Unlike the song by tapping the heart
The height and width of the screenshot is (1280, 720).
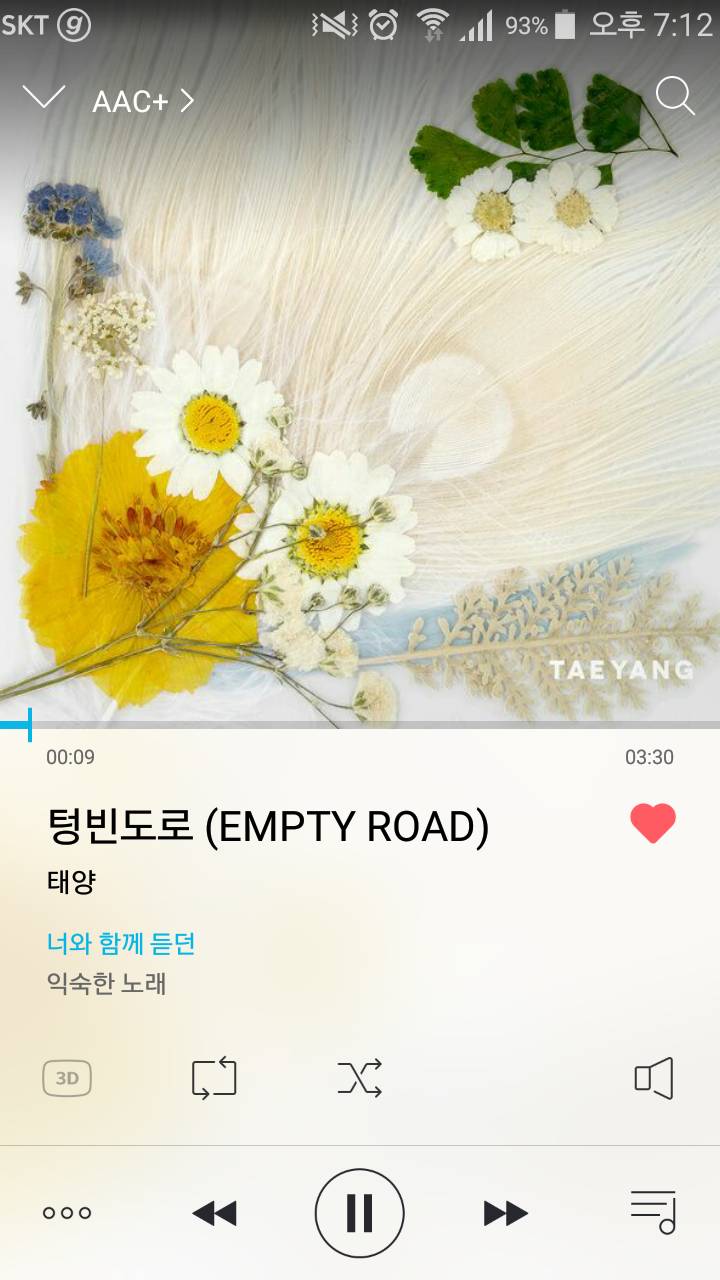coord(652,824)
